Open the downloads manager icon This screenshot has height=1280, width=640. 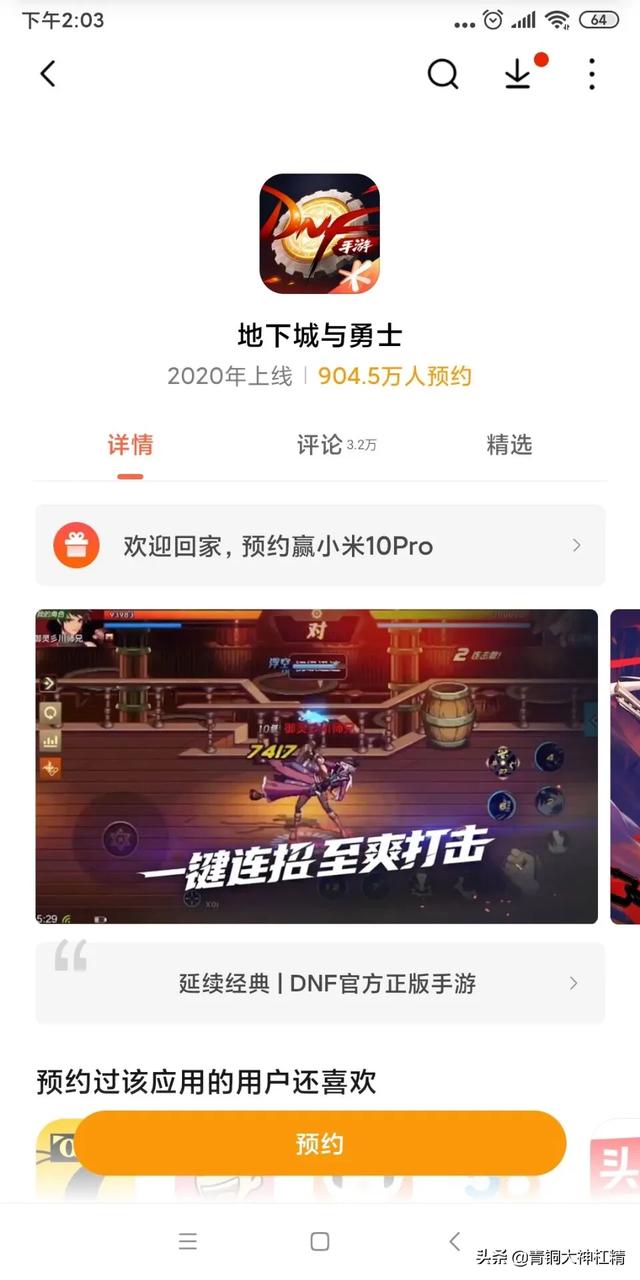point(518,74)
